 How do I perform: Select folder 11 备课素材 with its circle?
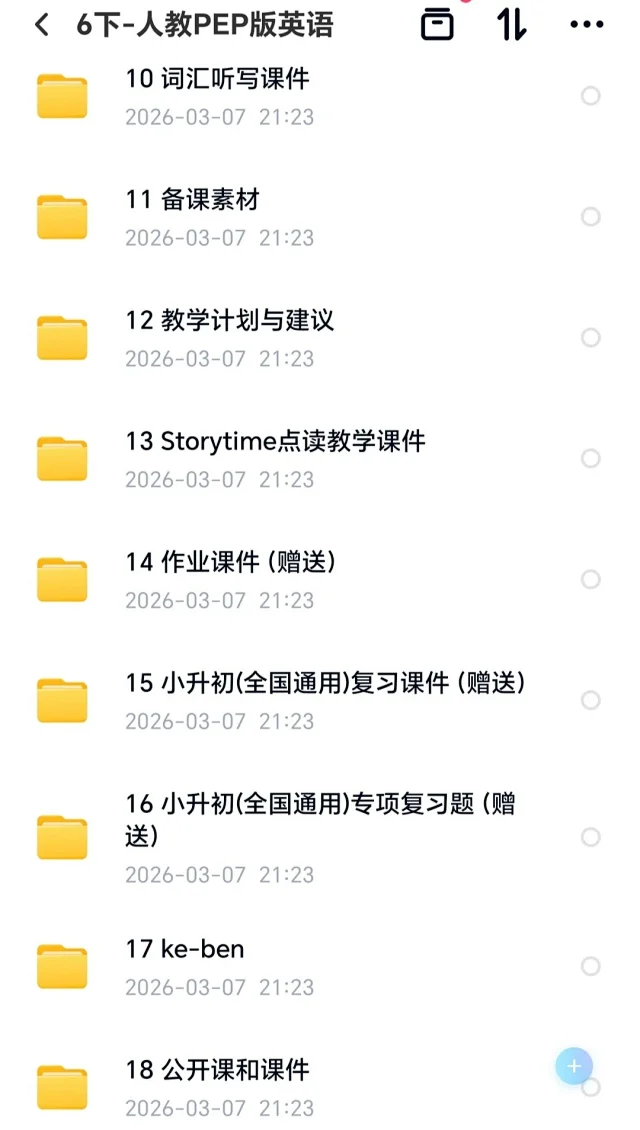591,217
